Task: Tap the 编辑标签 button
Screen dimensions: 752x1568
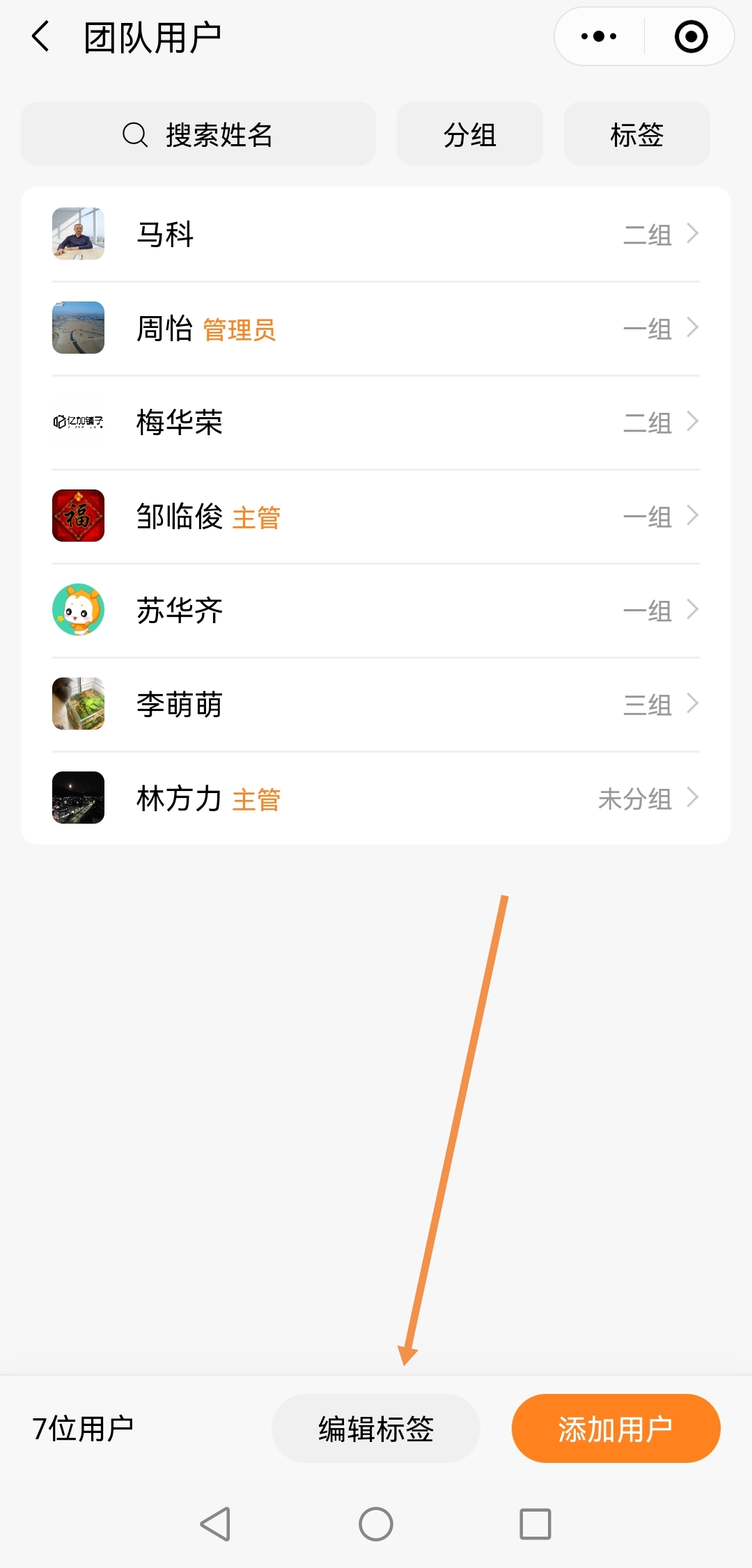Action: click(376, 1429)
